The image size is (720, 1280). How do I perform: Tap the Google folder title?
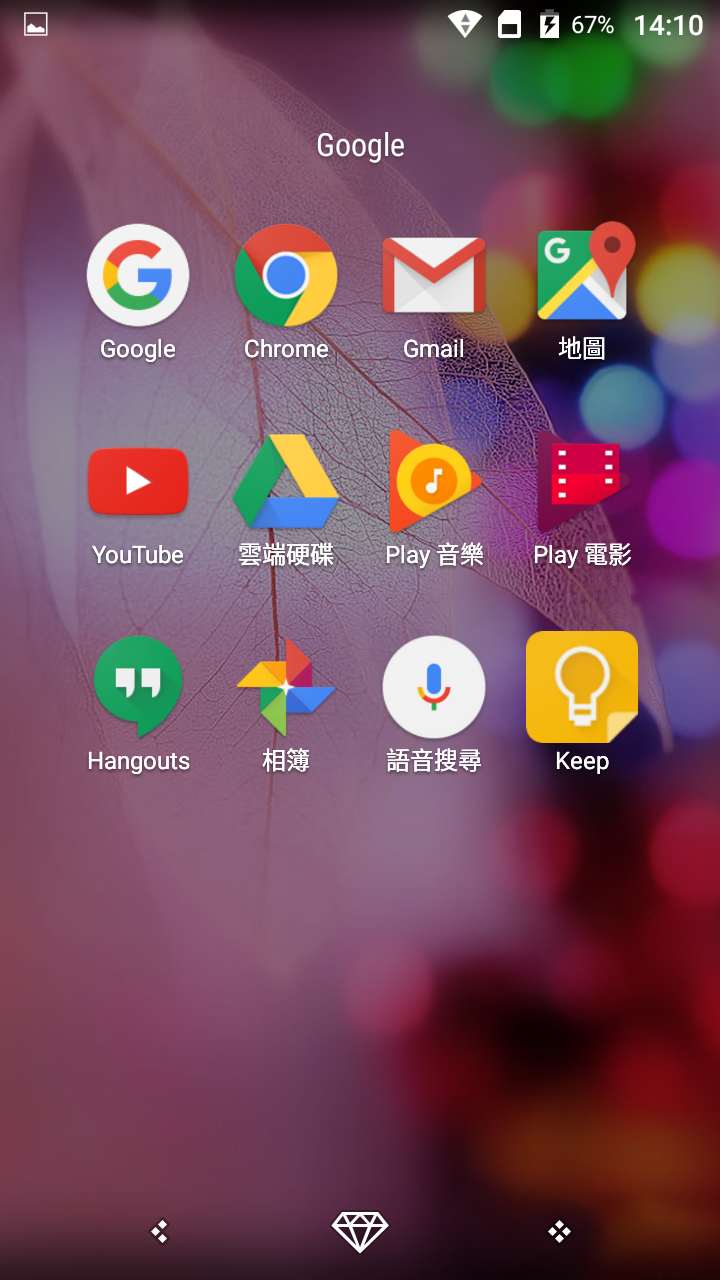tap(360, 146)
